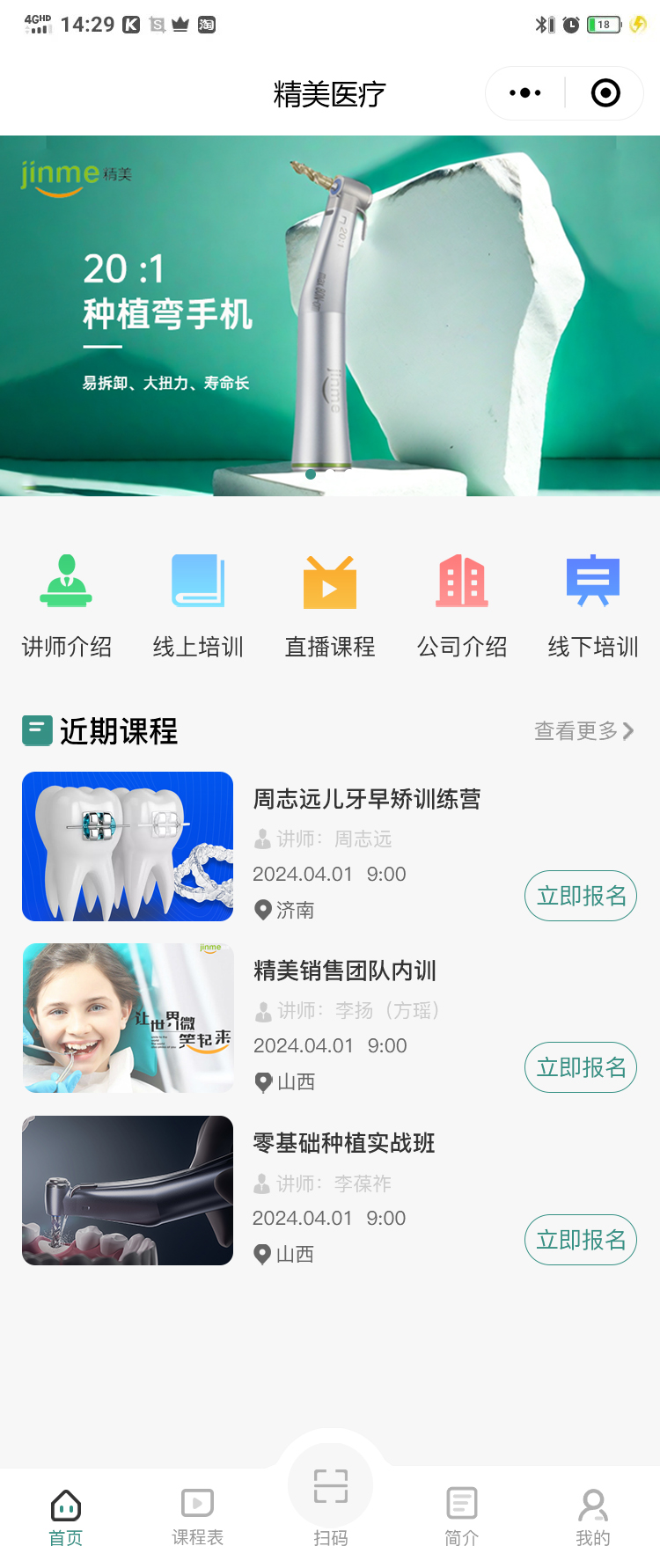Go to the 简介 tab
Viewport: 660px width, 1568px height.
point(462,1516)
